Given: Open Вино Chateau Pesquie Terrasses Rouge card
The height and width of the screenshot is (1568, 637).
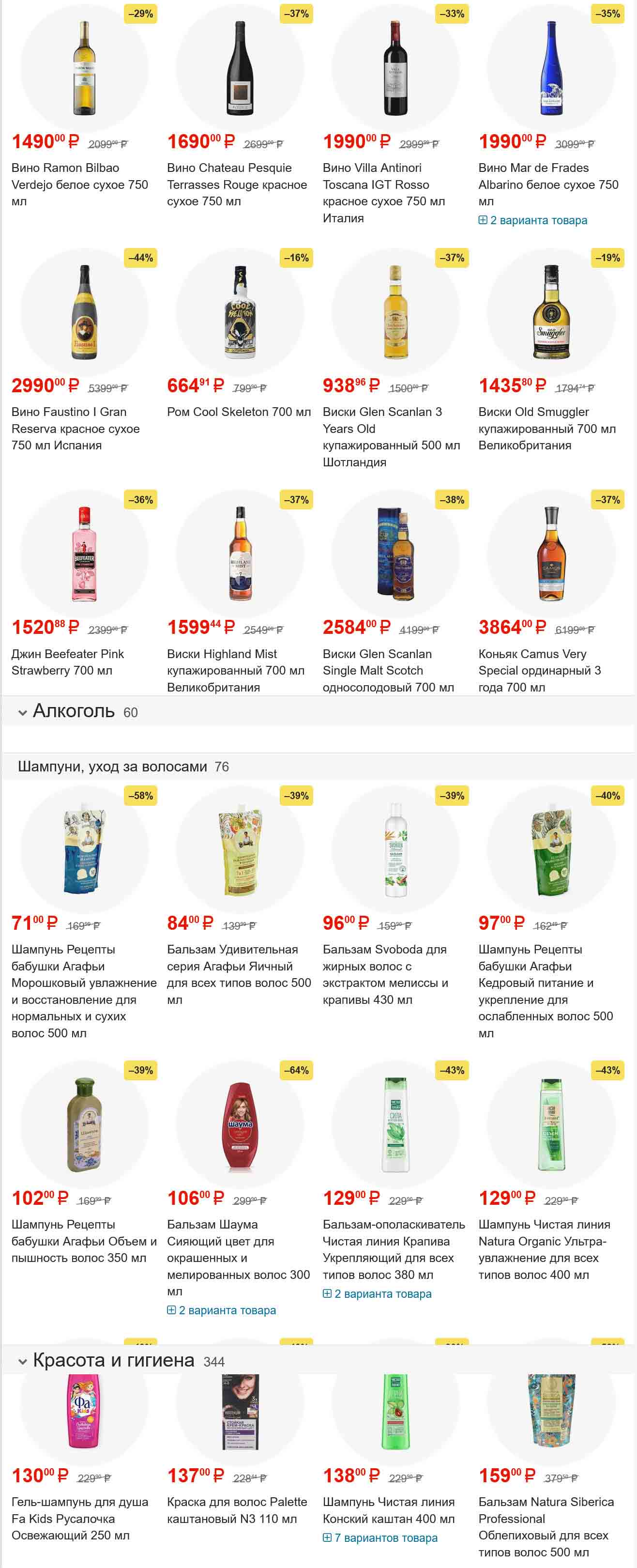Looking at the screenshot, I should click(x=237, y=184).
